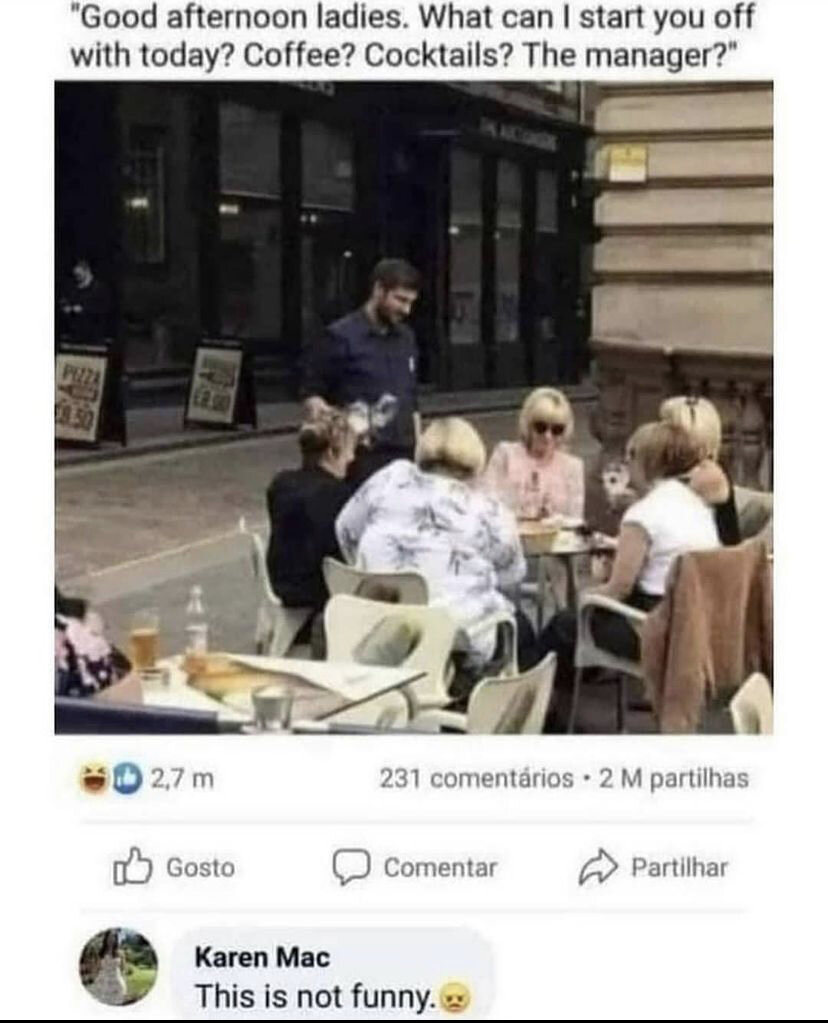This screenshot has width=828, height=1023.
Task: View the 231 comentários
Action: [476, 778]
